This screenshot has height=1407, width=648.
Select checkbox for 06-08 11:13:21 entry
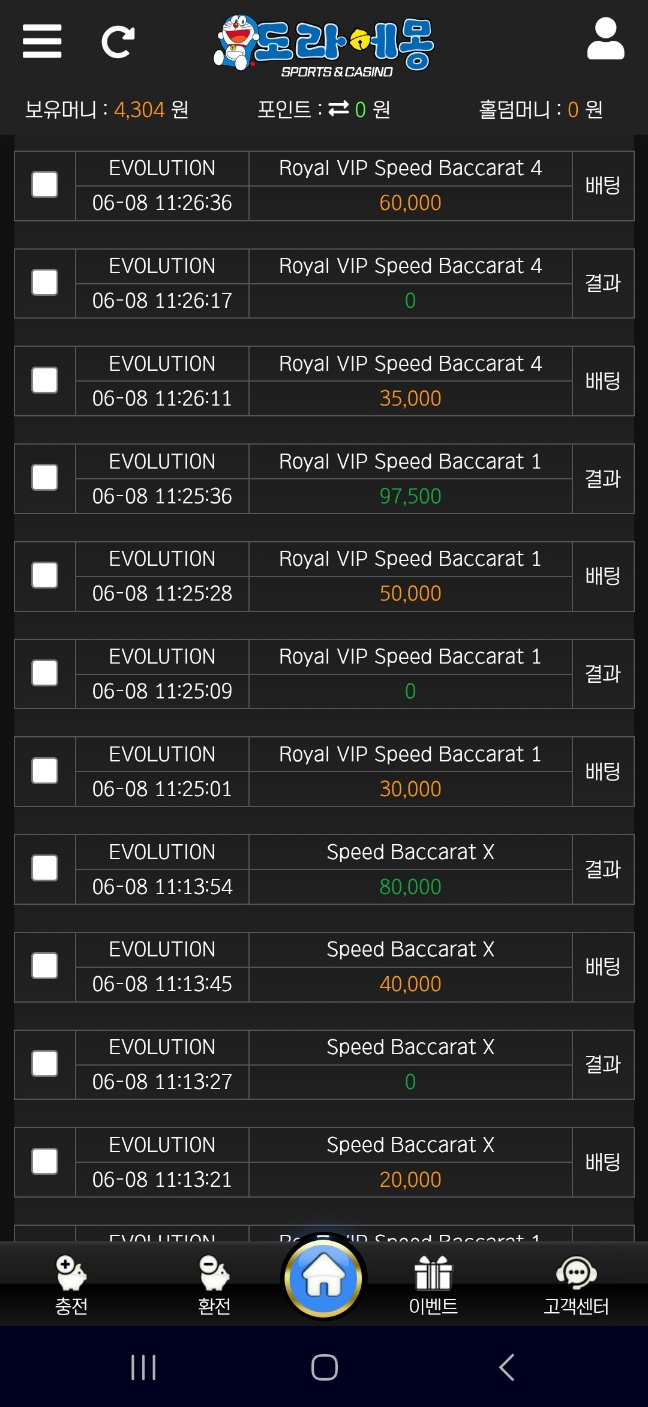click(45, 1161)
